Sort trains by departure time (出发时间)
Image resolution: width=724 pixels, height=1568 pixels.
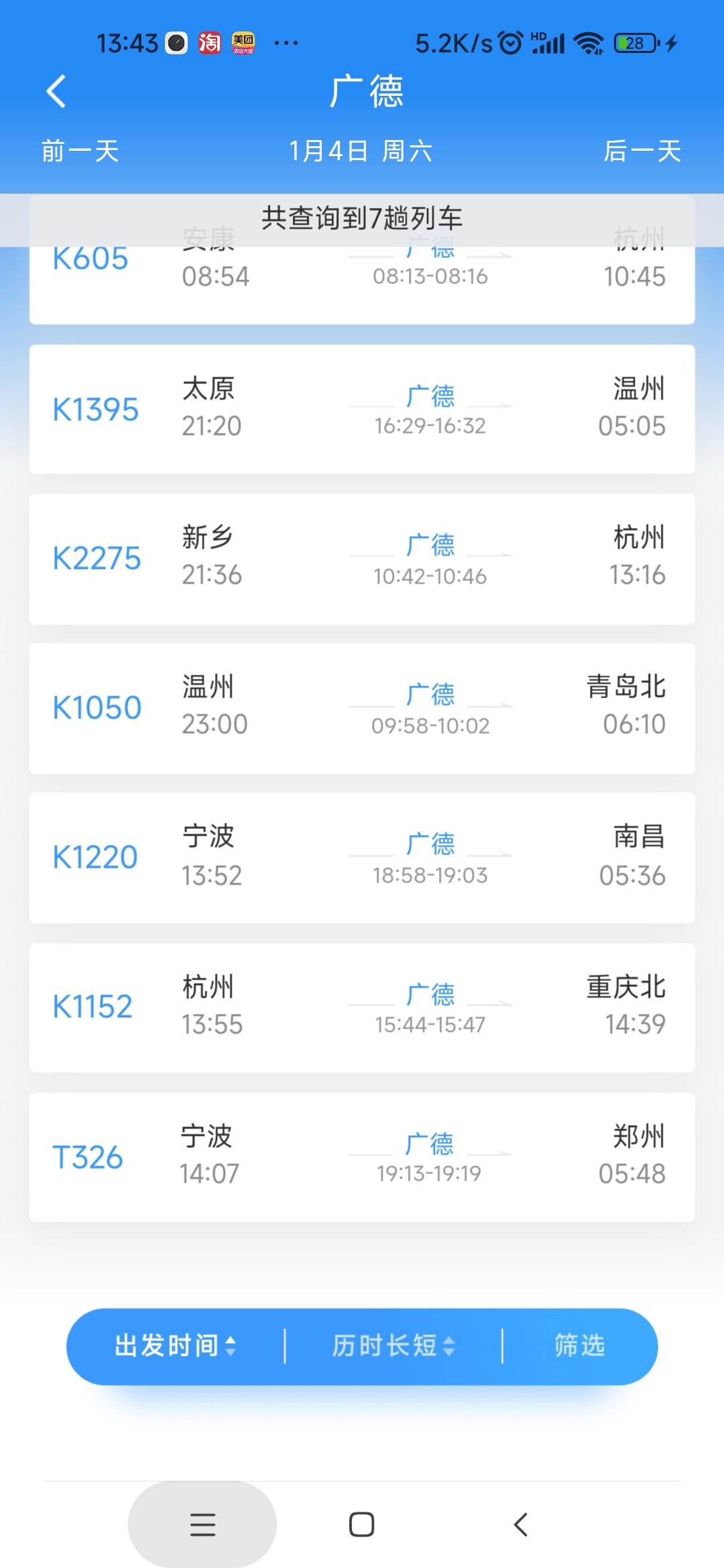[x=176, y=1346]
